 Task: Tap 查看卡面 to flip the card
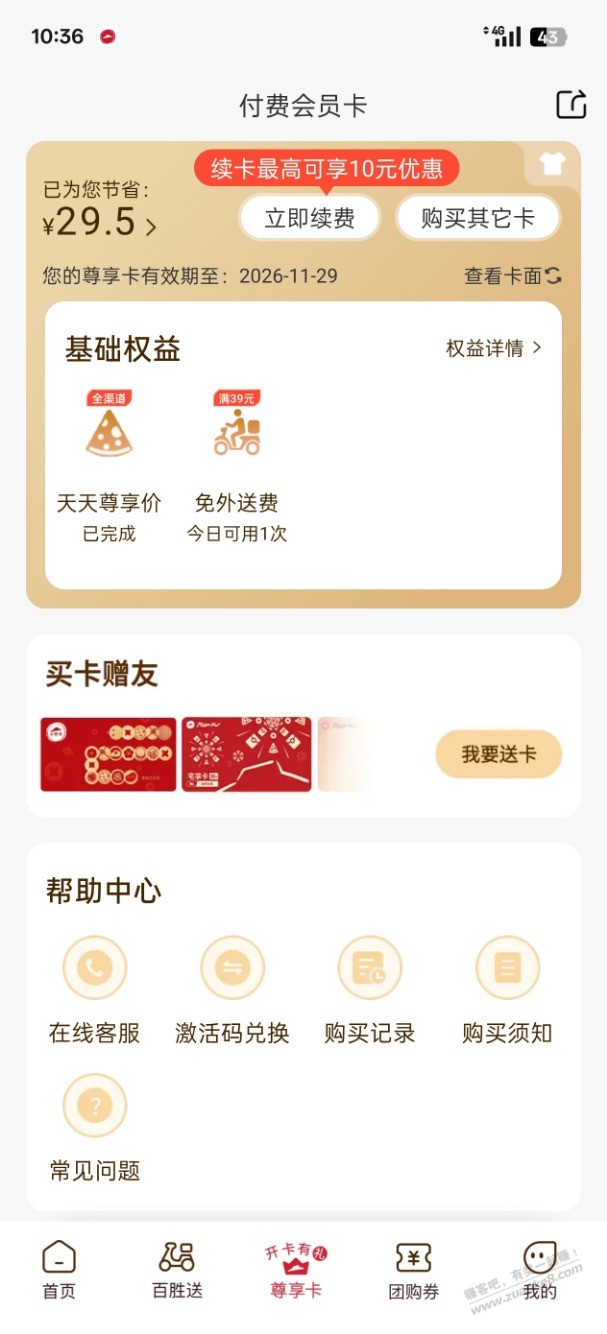tap(512, 276)
